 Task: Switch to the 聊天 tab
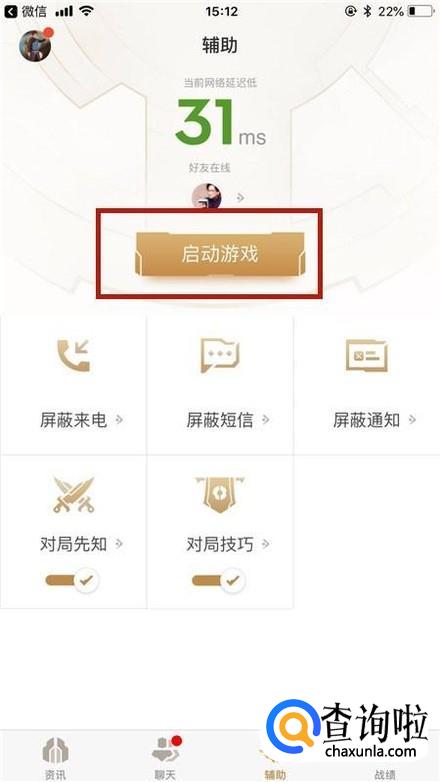tap(165, 758)
